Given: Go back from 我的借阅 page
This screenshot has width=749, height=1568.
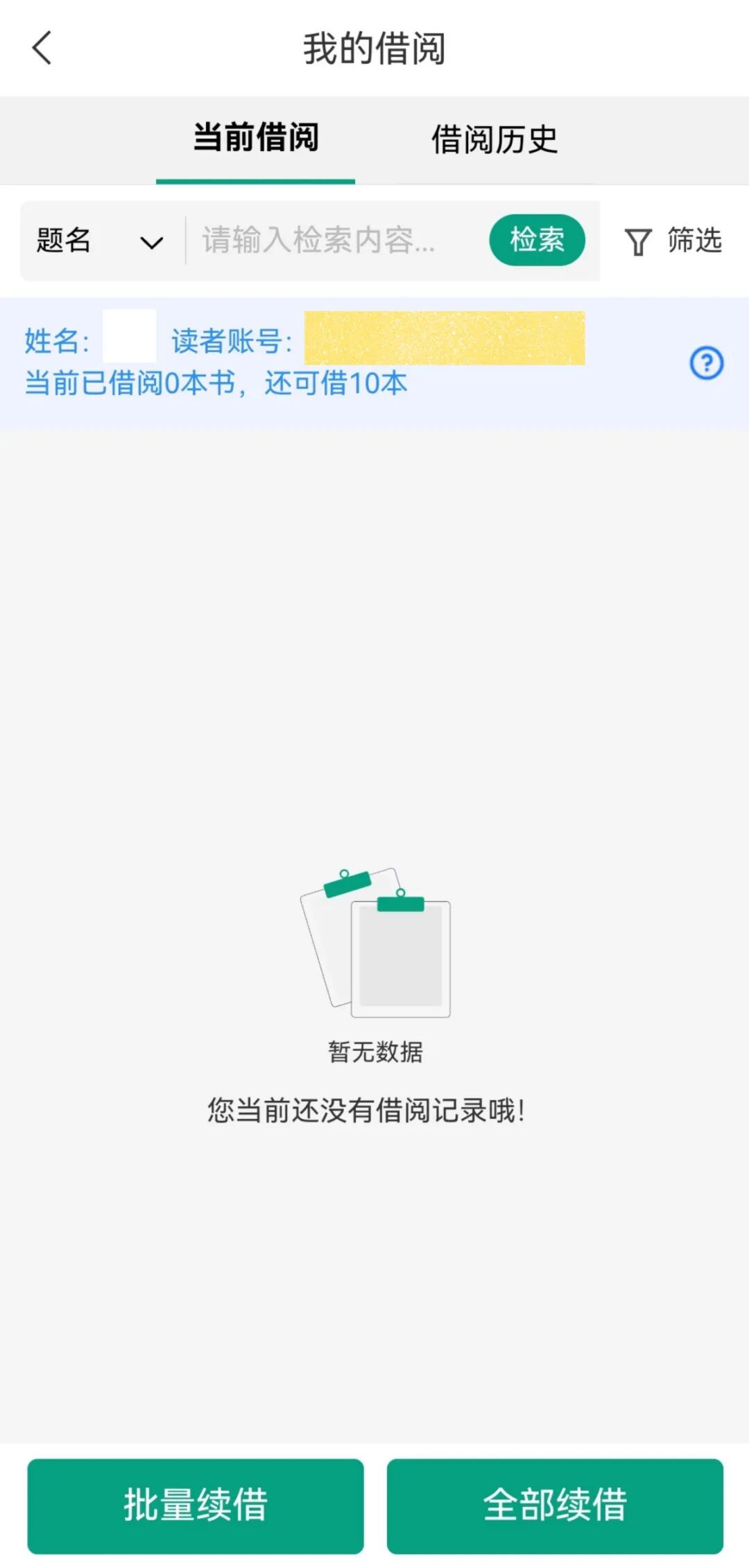Looking at the screenshot, I should 42,48.
